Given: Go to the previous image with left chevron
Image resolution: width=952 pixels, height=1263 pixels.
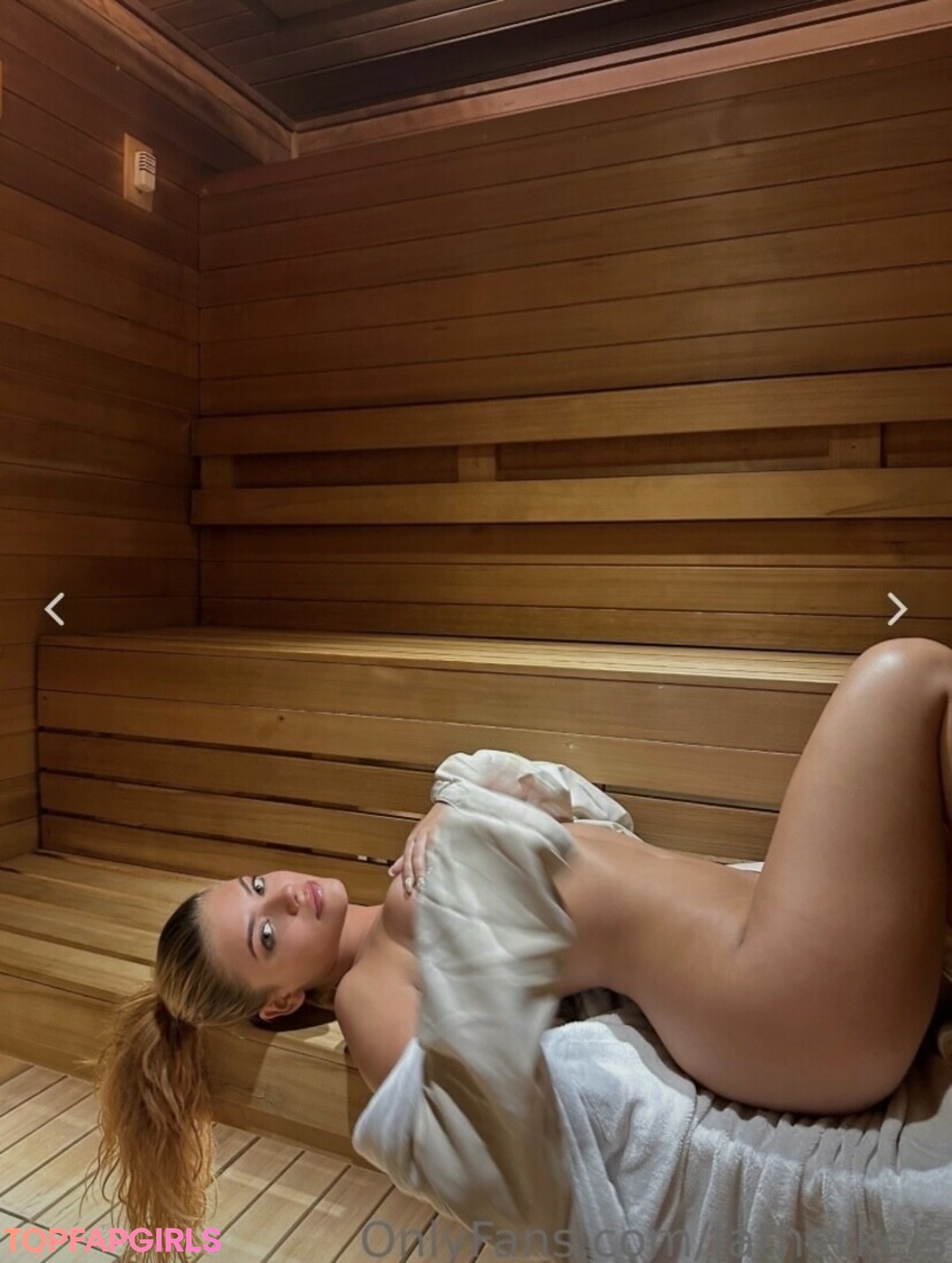Looking at the screenshot, I should pos(55,609).
